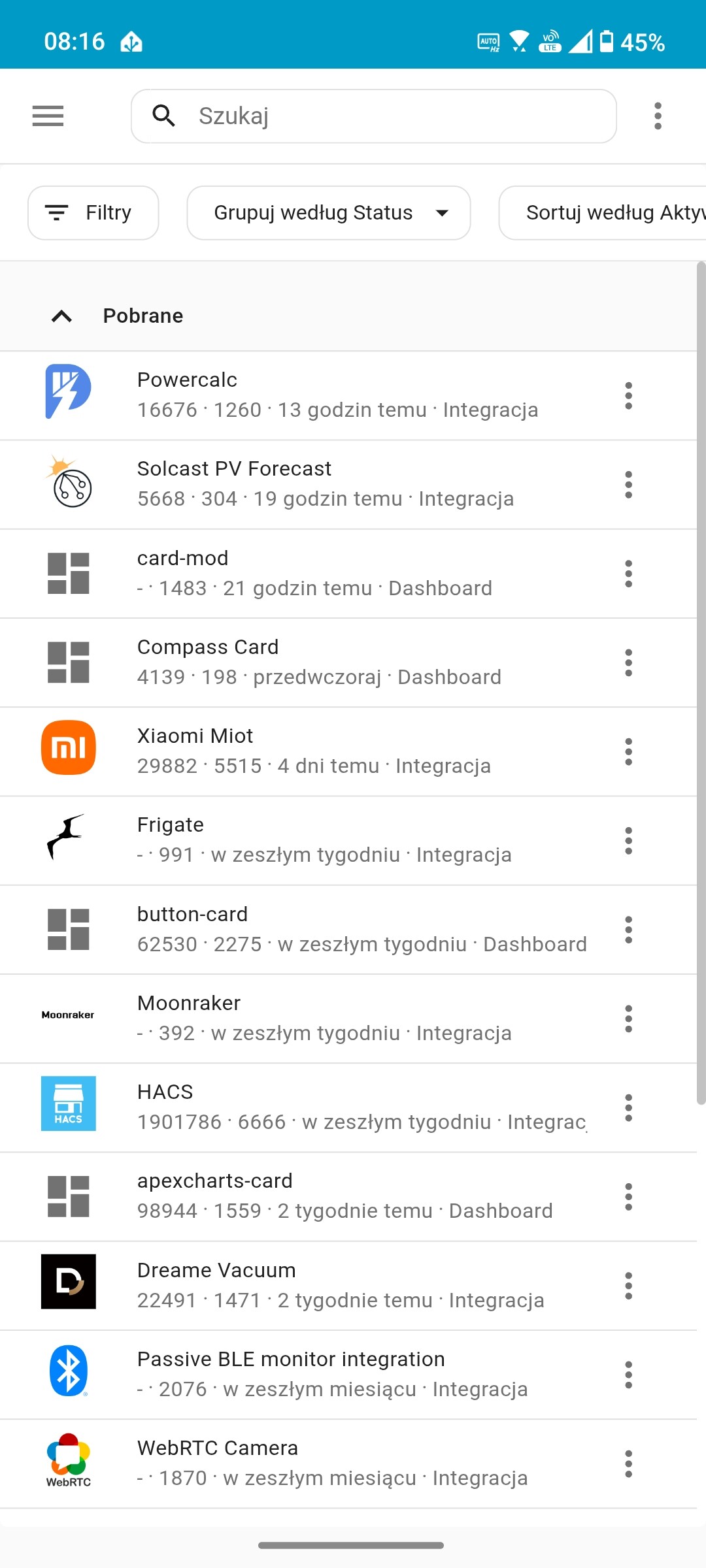This screenshot has height=1568, width=706.
Task: Show options menu for card-mod
Action: tap(628, 574)
